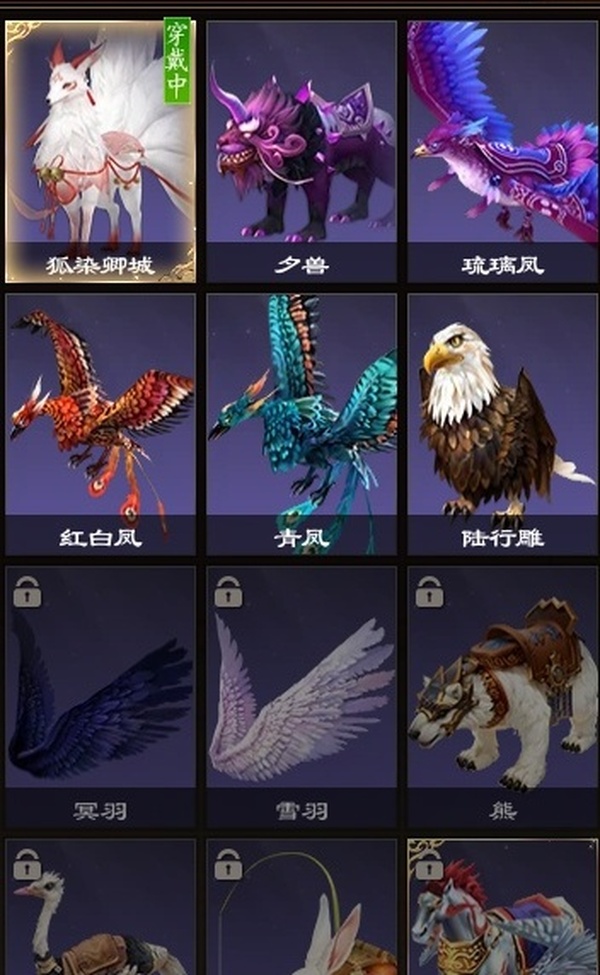Choose the purple 夕兽 beast mount
The image size is (600, 975).
coord(301,150)
